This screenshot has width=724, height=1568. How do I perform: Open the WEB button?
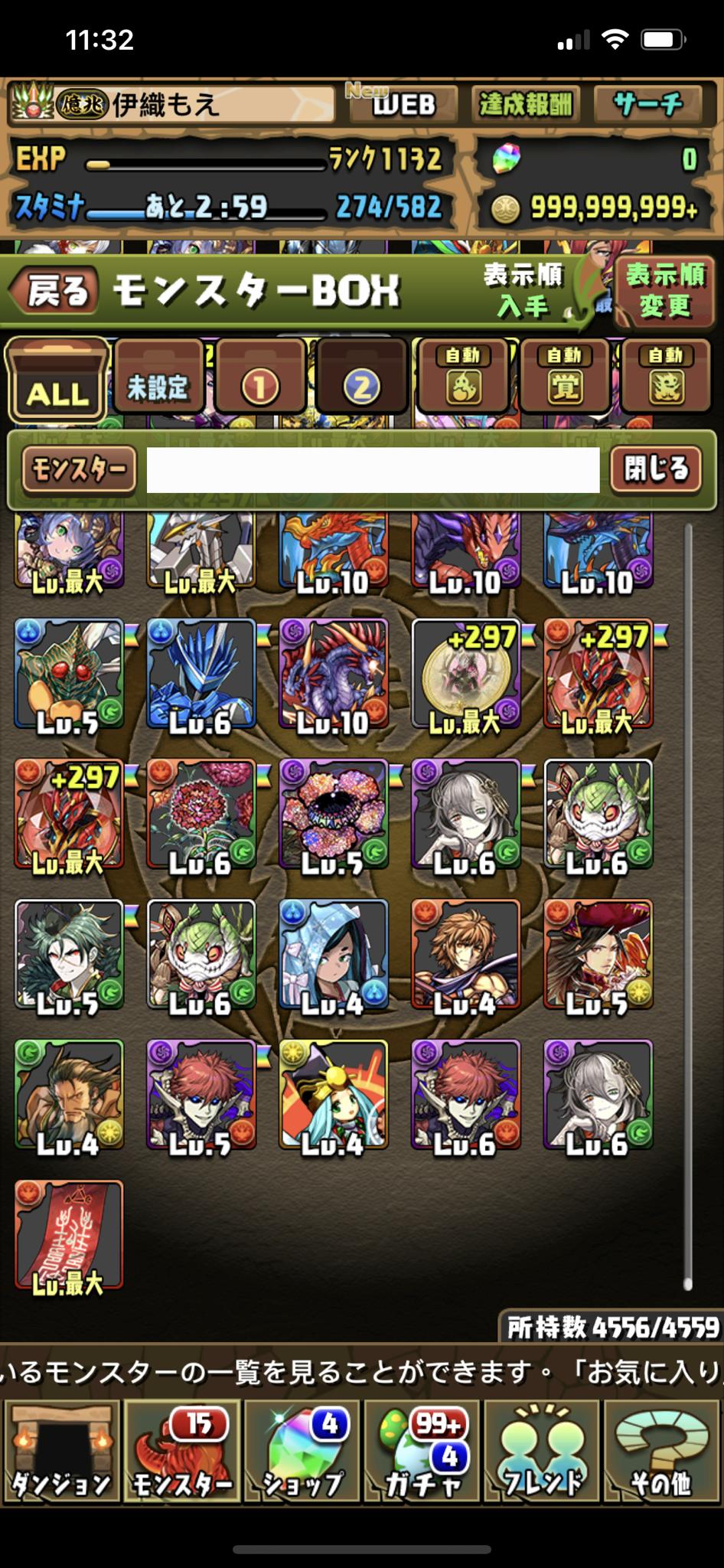click(403, 104)
